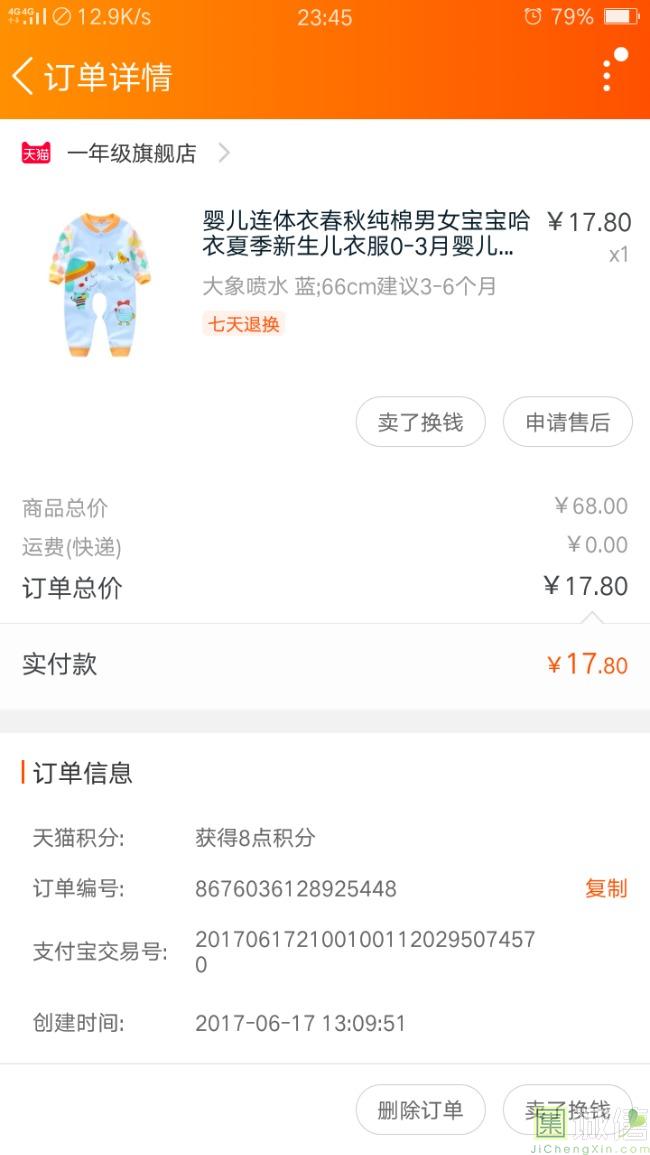Go back from order details
The height and width of the screenshot is (1155, 650).
tap(22, 76)
